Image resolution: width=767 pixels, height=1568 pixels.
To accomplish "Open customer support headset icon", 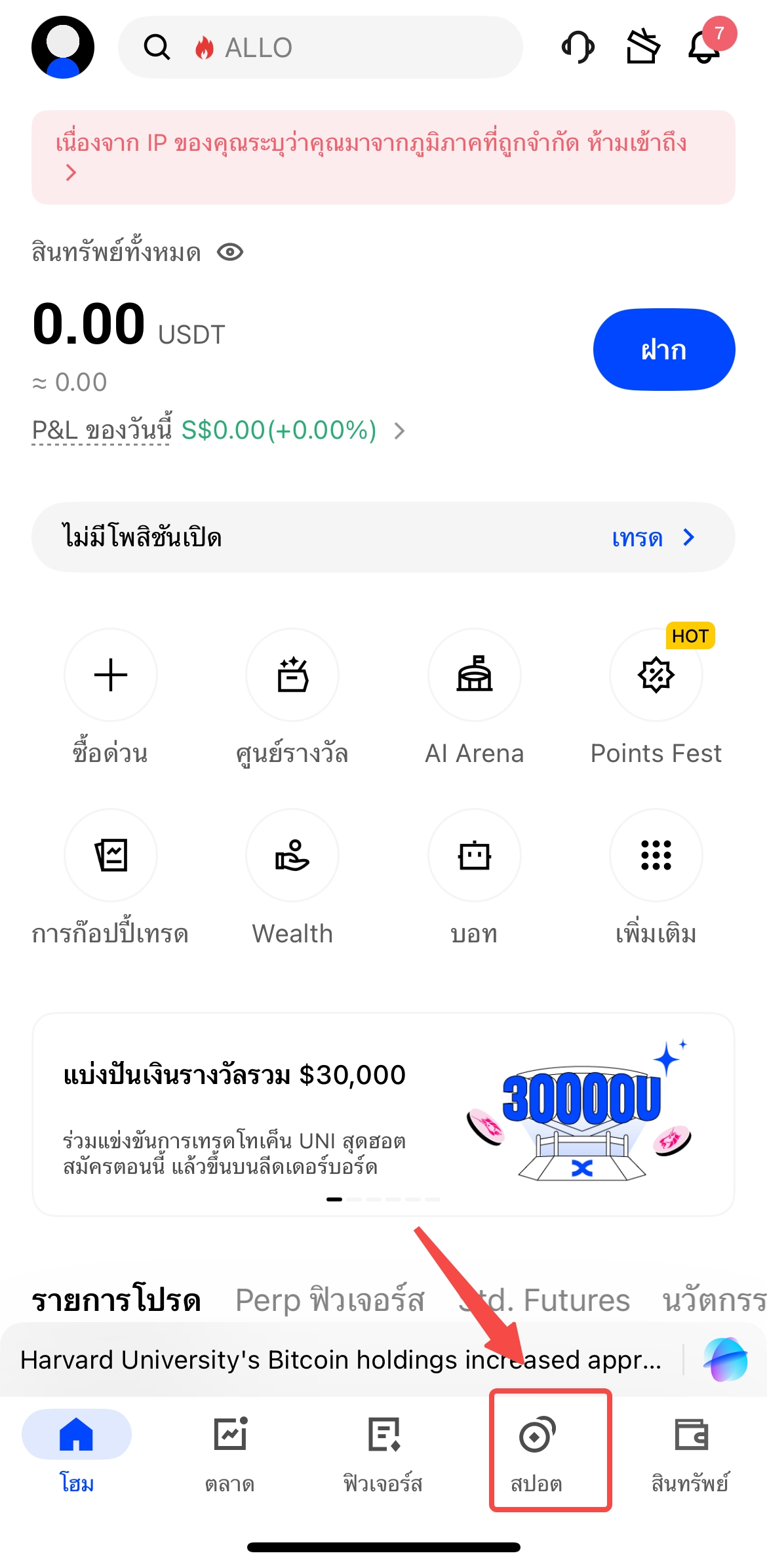I will pos(578,47).
